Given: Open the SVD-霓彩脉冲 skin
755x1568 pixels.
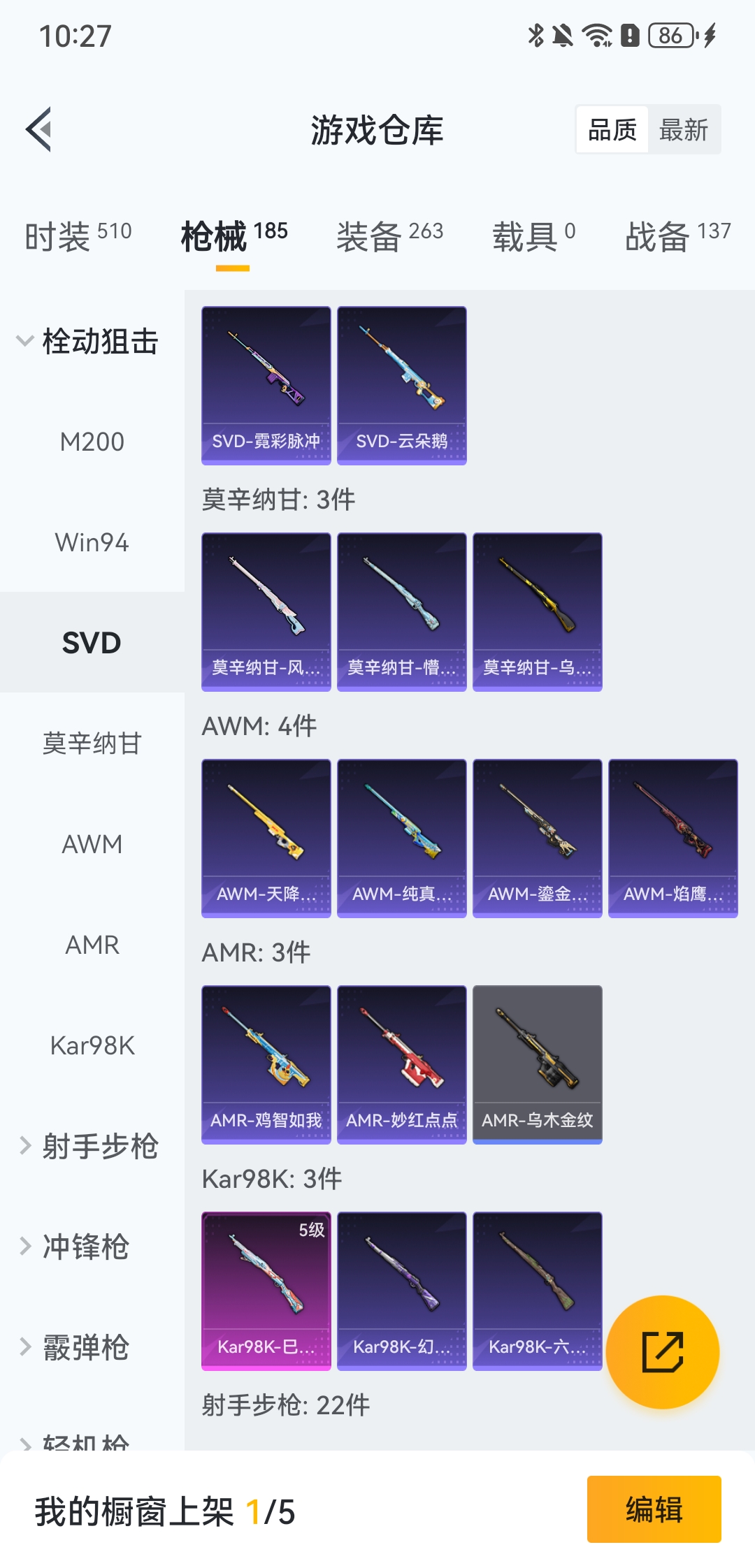Looking at the screenshot, I should [266, 385].
